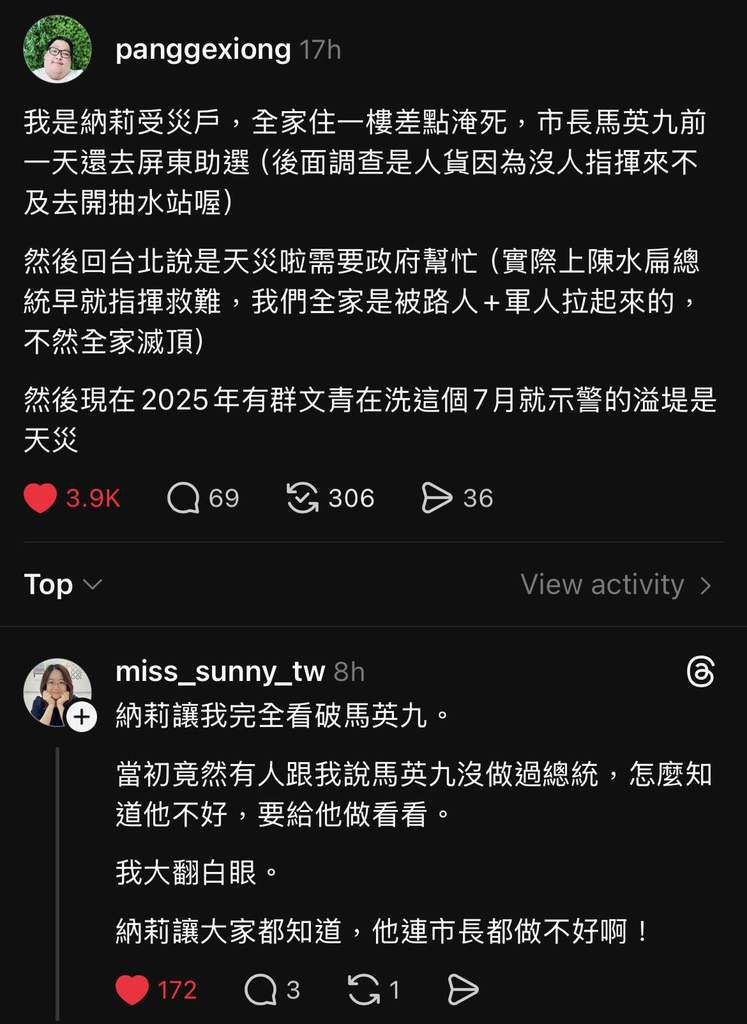
Task: Repost panggexiong's post
Action: 302,498
